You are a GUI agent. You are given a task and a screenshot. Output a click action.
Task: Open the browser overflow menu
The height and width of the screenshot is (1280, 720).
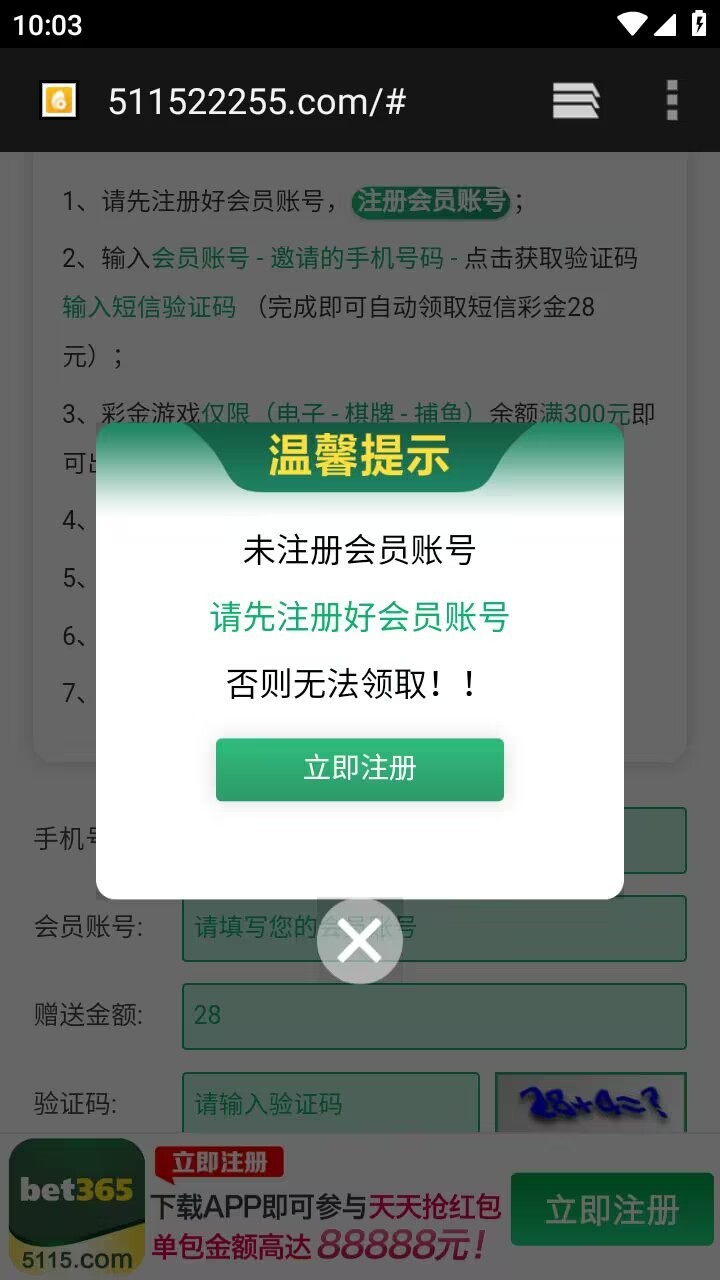click(672, 101)
